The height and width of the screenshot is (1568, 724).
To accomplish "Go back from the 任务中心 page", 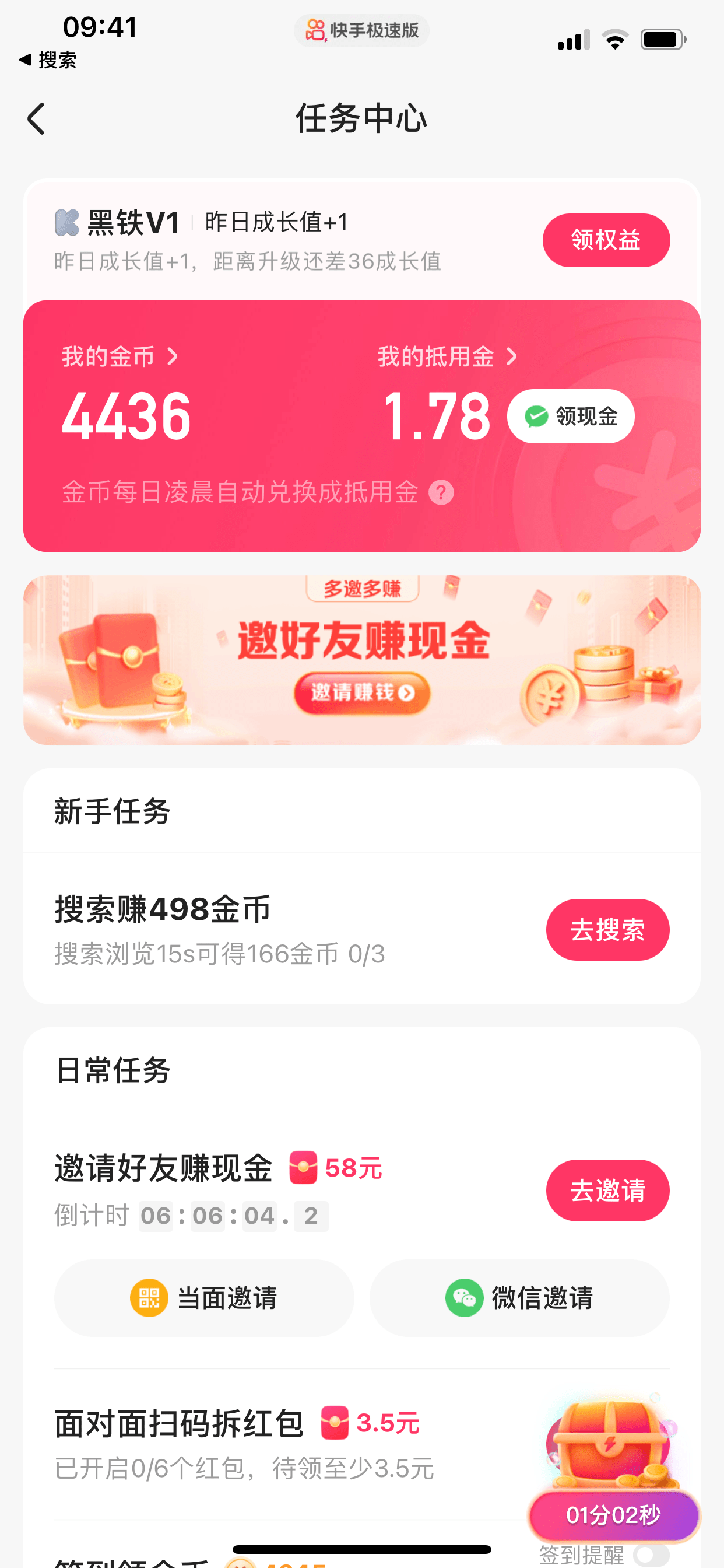I will (x=37, y=118).
